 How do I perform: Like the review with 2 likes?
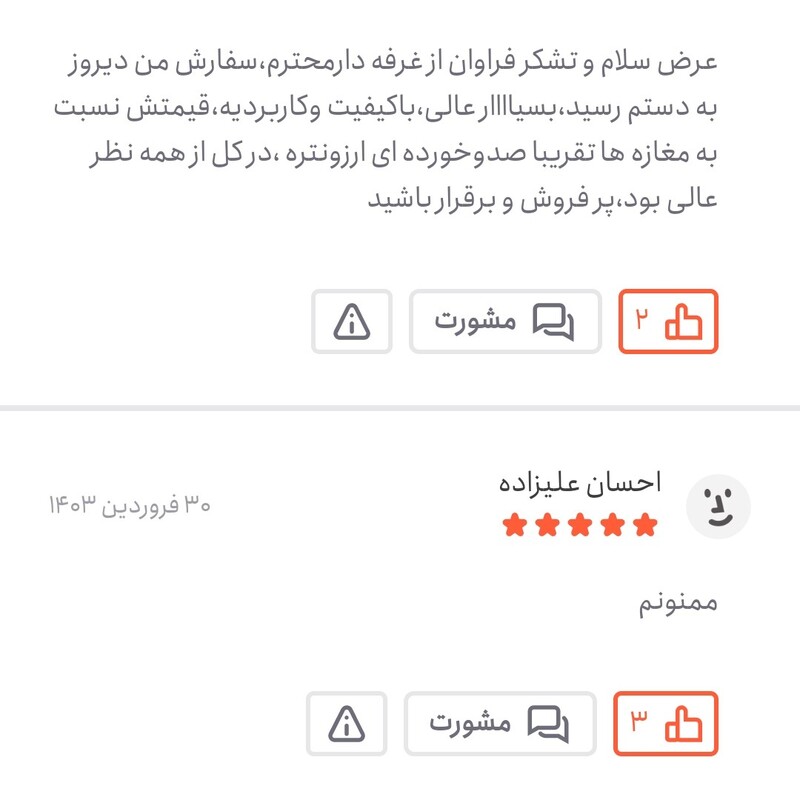[x=668, y=322]
